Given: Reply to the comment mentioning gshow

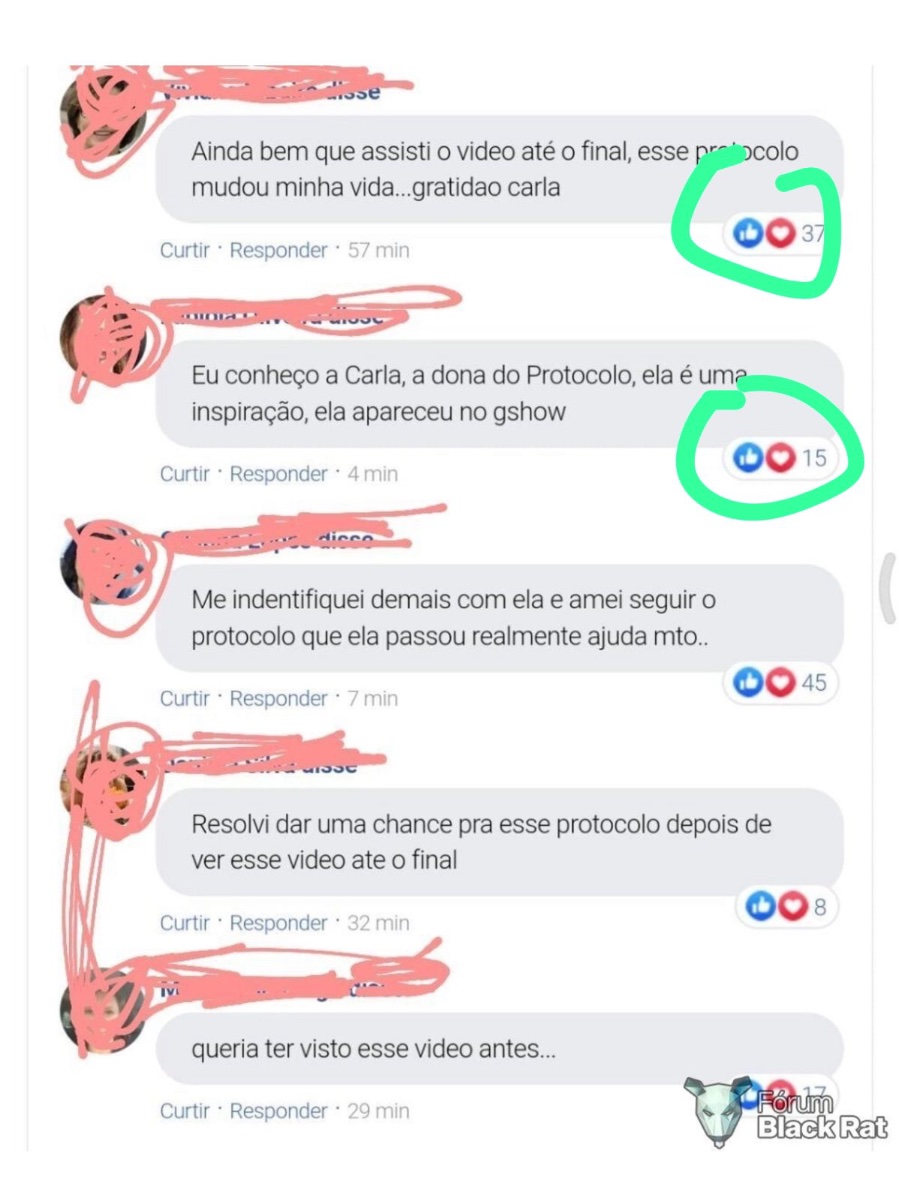Looking at the screenshot, I should tap(278, 474).
